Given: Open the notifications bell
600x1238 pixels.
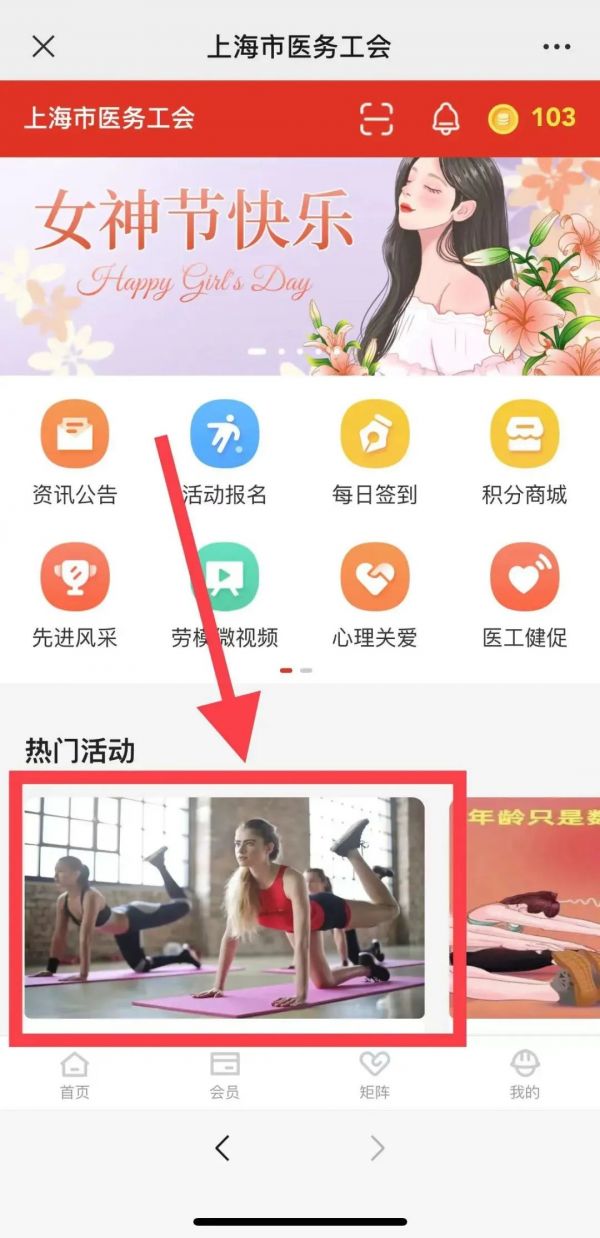Looking at the screenshot, I should 445,118.
